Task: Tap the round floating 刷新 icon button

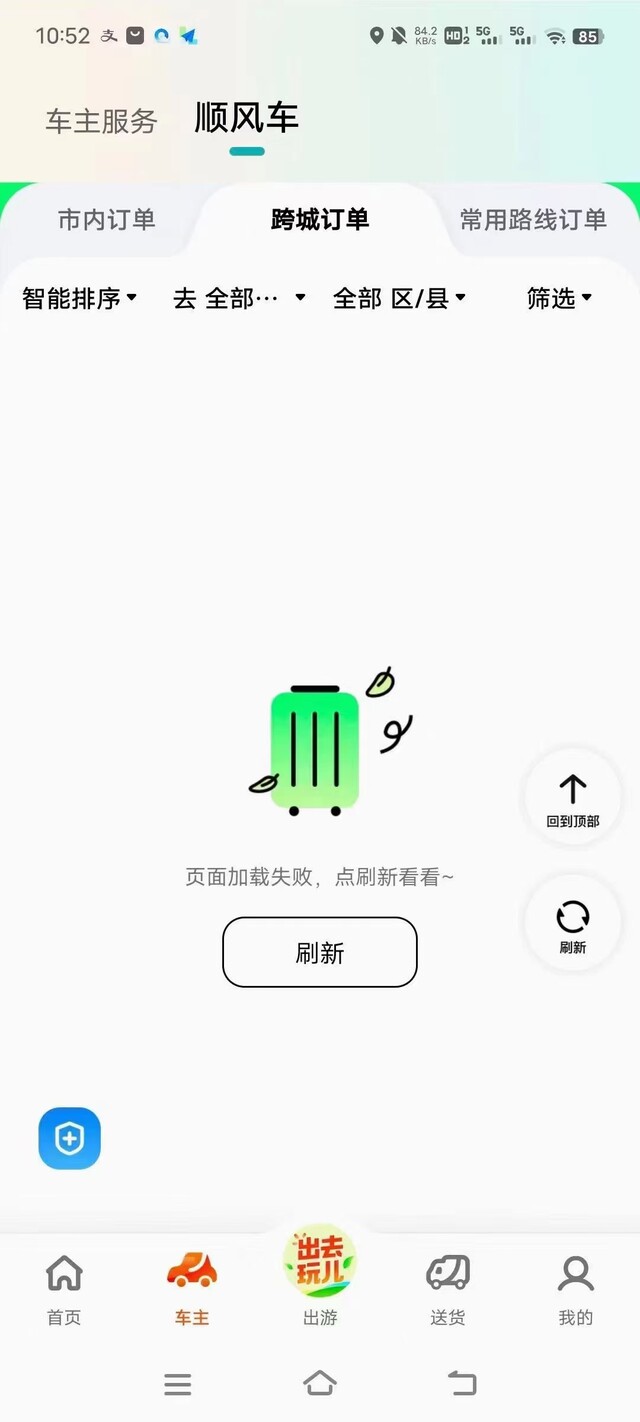Action: coord(573,925)
